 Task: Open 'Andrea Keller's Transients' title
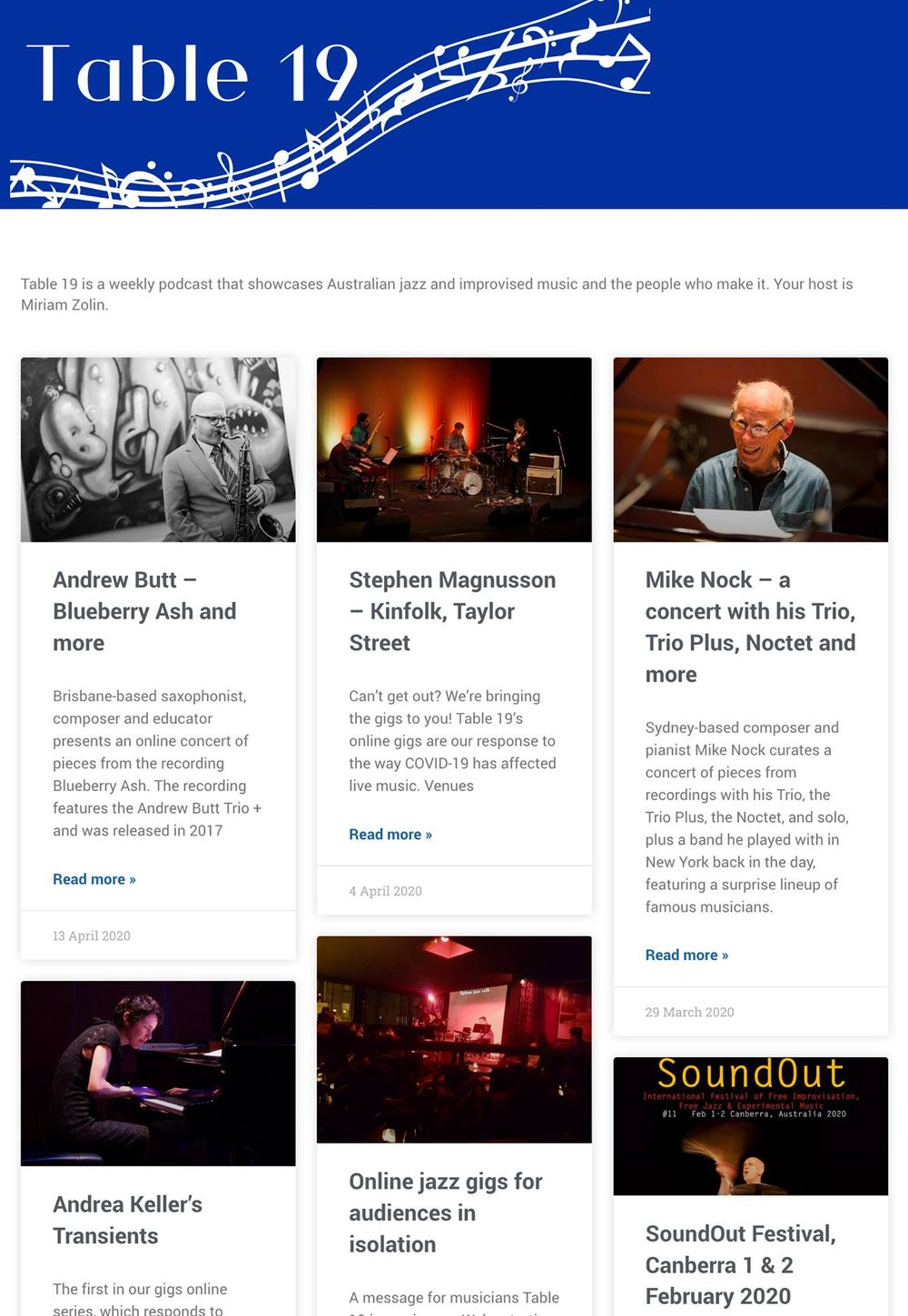(127, 1220)
